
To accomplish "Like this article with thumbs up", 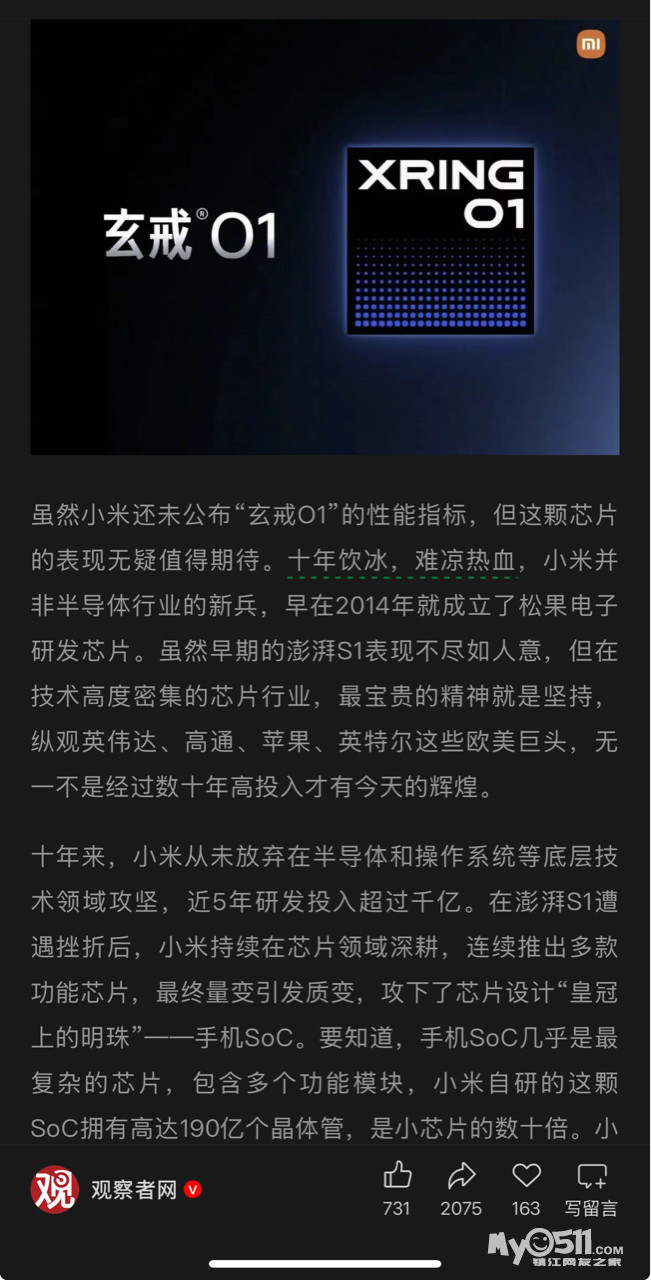I will pos(397,1175).
